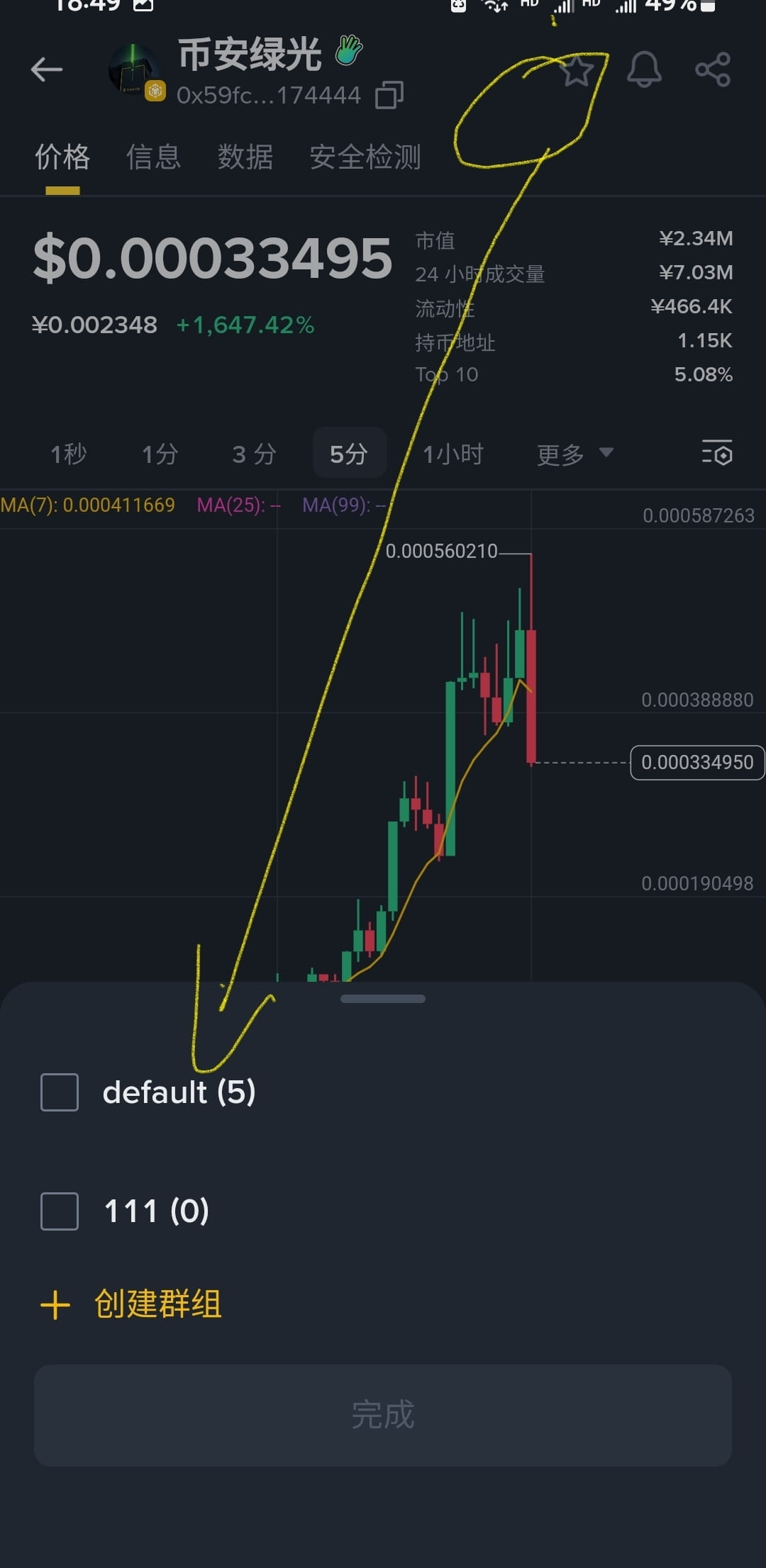
Task: Open the 安全检测 tab
Action: 365,157
